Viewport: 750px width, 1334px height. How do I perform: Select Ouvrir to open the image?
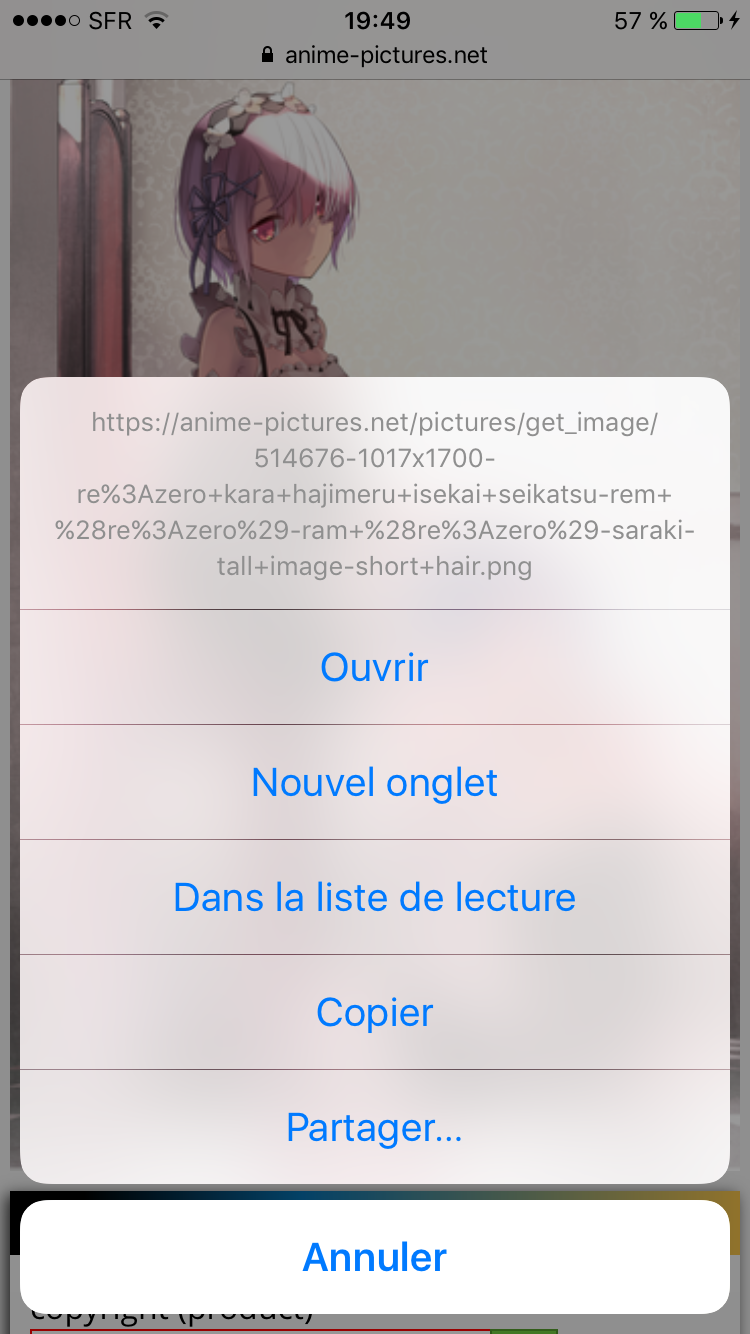click(x=374, y=667)
